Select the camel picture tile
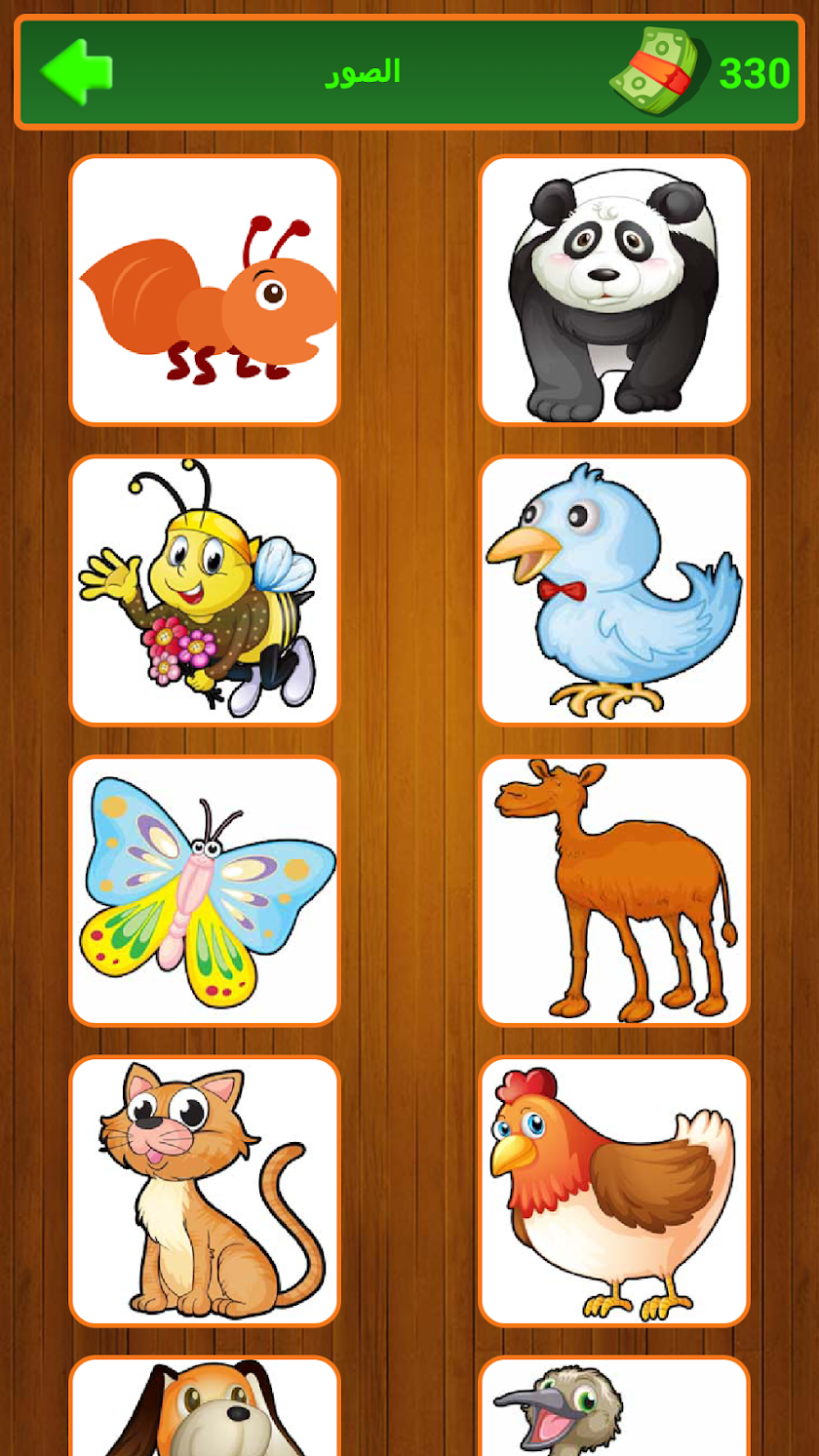819x1456 pixels. tap(614, 890)
